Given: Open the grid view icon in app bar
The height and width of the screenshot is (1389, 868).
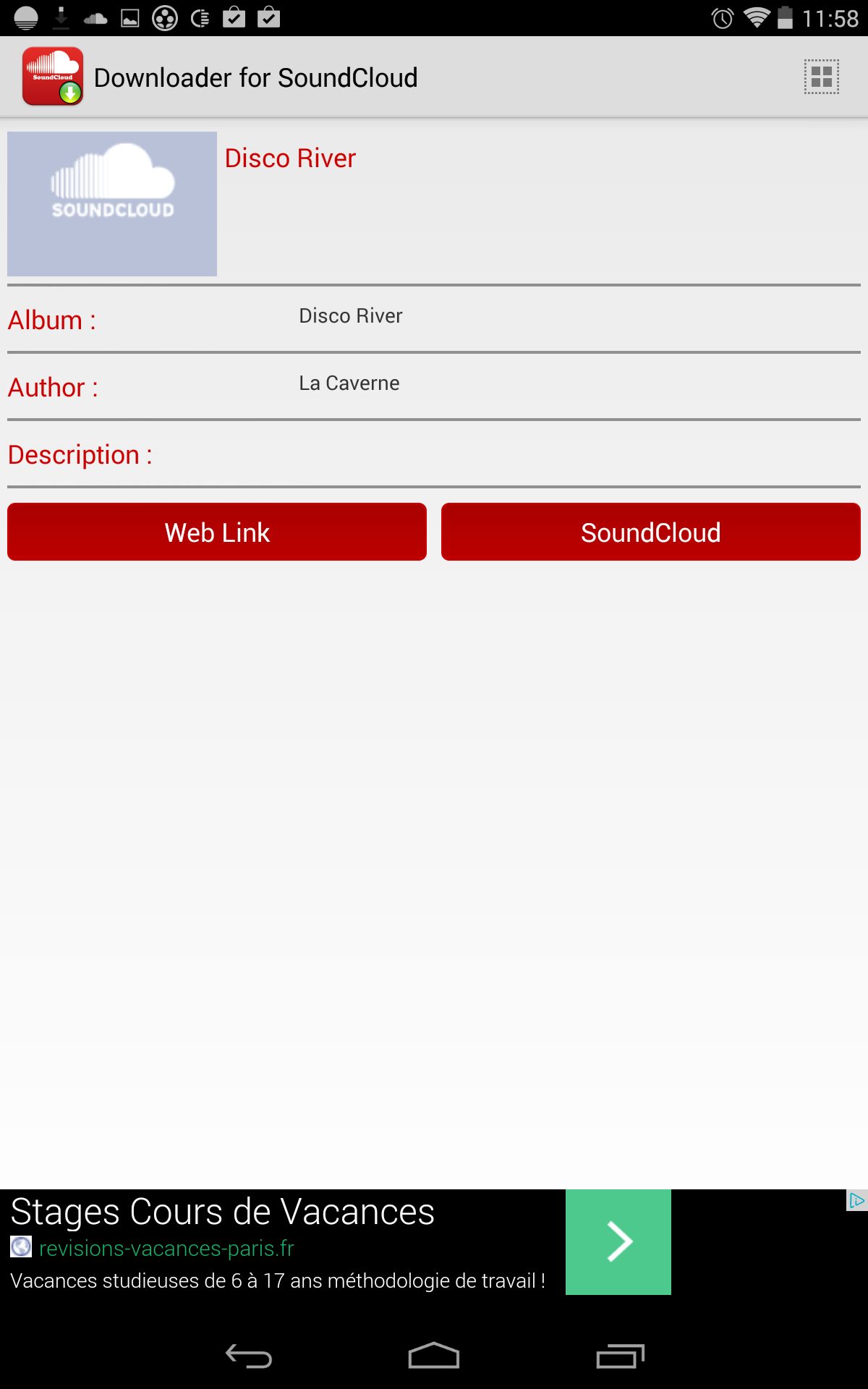Looking at the screenshot, I should [x=822, y=77].
